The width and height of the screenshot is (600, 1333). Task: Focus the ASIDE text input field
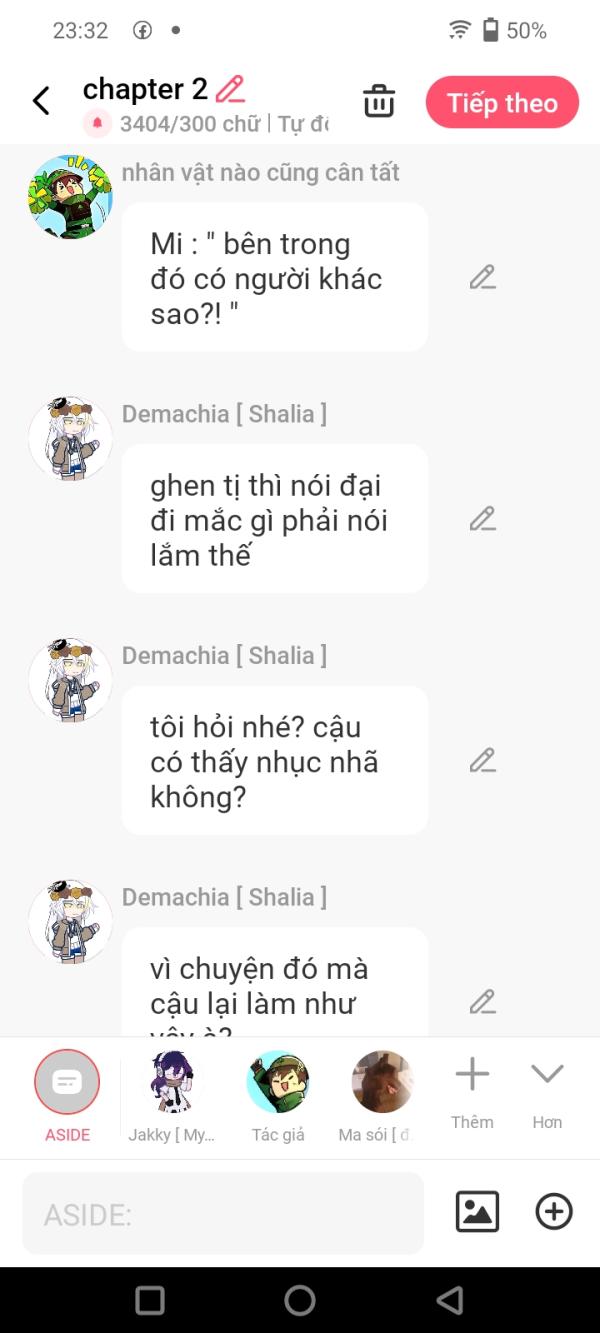tap(223, 1214)
